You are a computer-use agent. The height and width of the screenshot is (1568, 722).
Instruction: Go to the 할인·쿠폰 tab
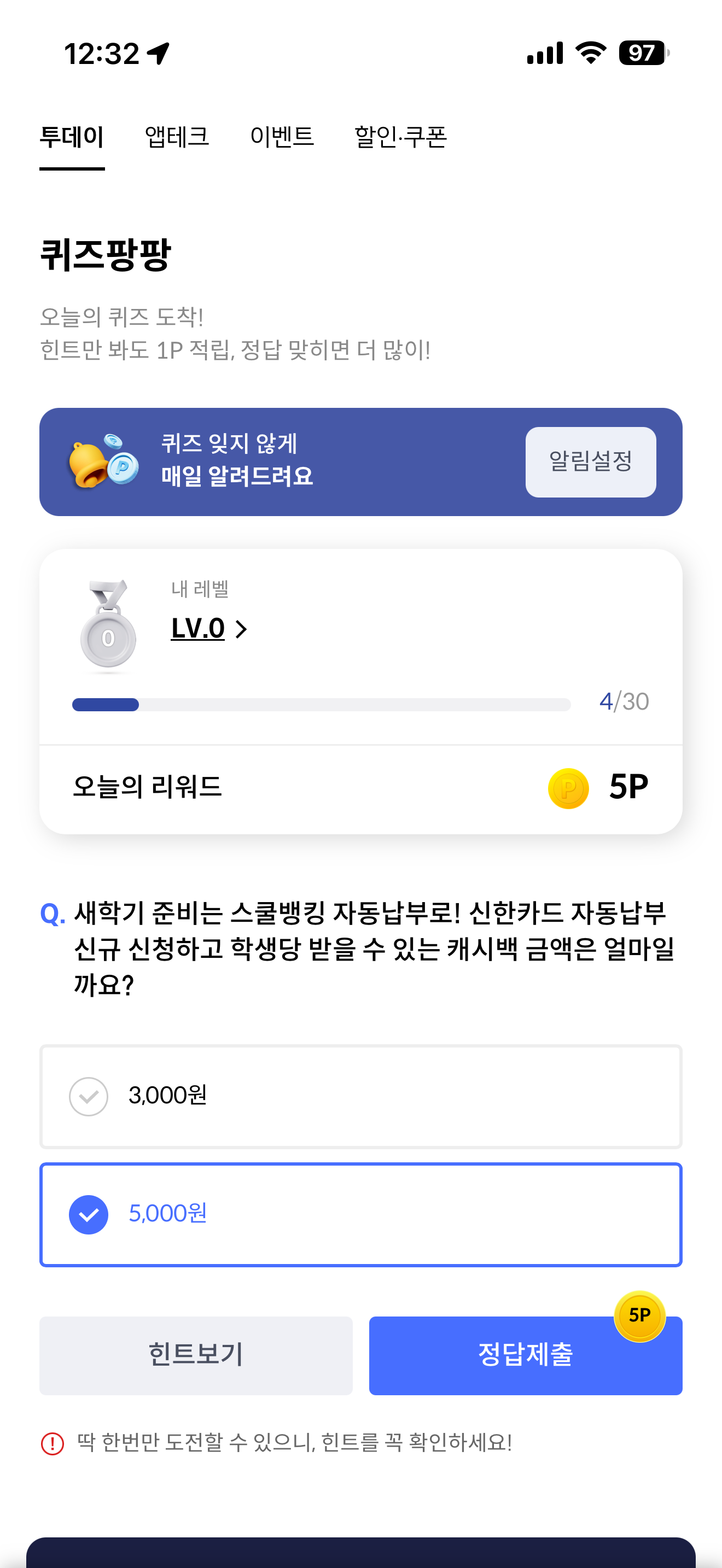(400, 136)
